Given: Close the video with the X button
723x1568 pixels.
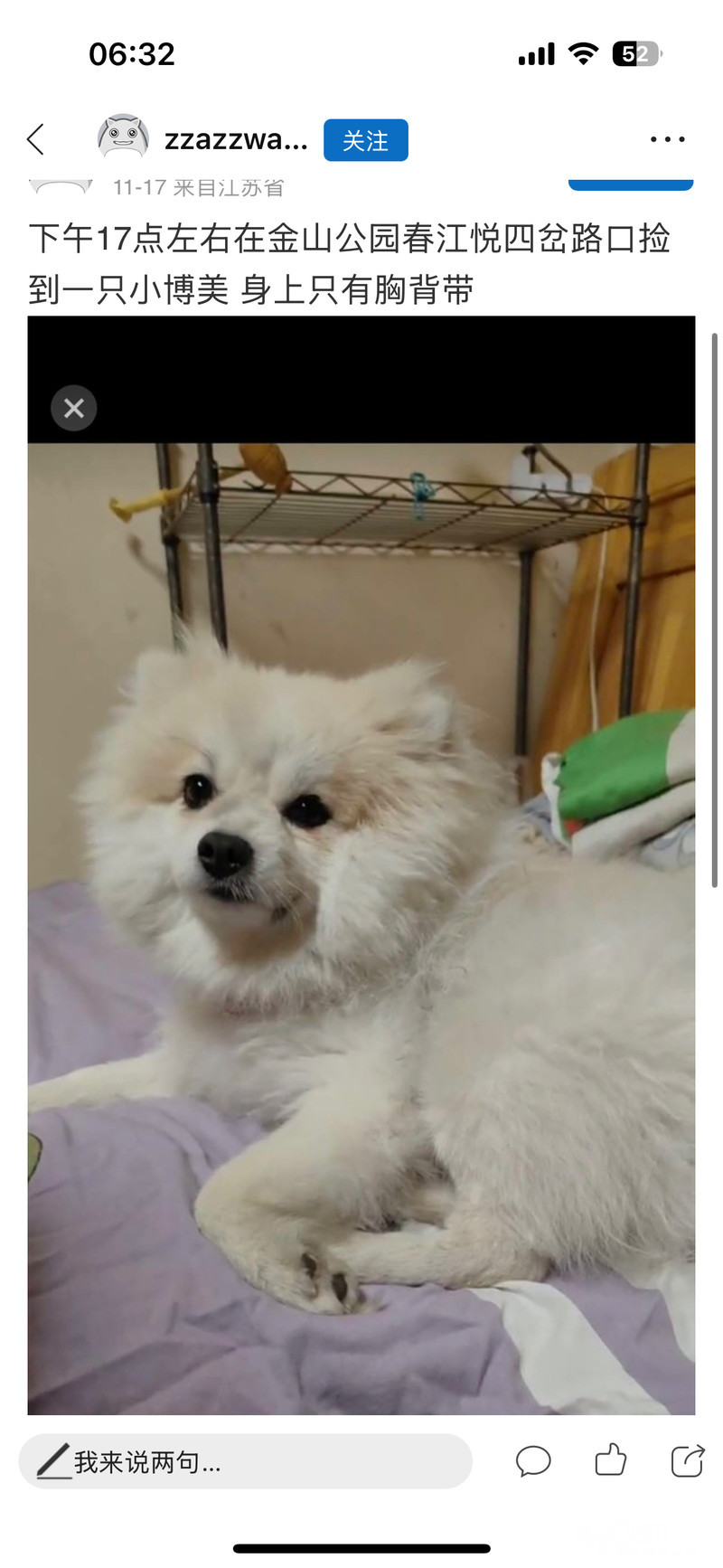Looking at the screenshot, I should 74,408.
